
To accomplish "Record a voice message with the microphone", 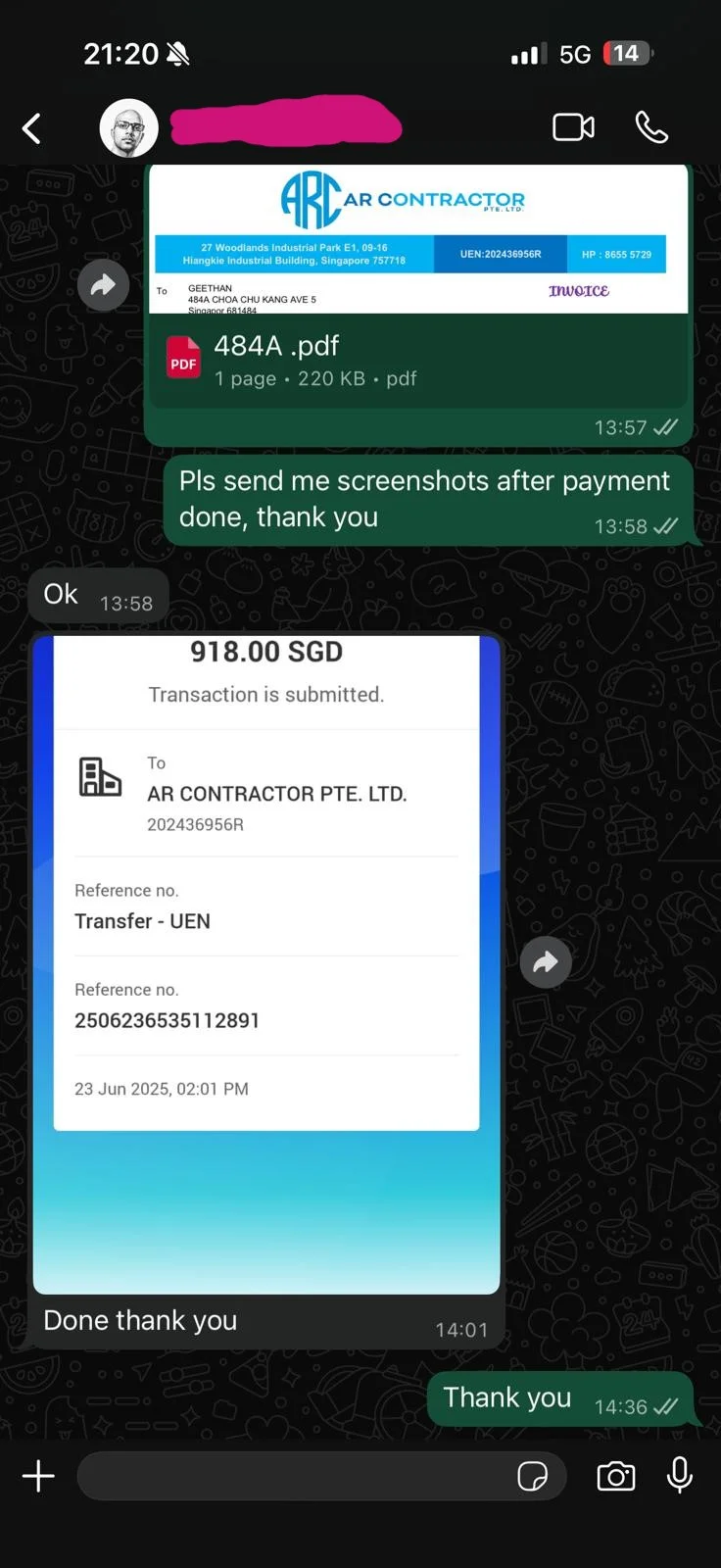I will pos(679,1475).
